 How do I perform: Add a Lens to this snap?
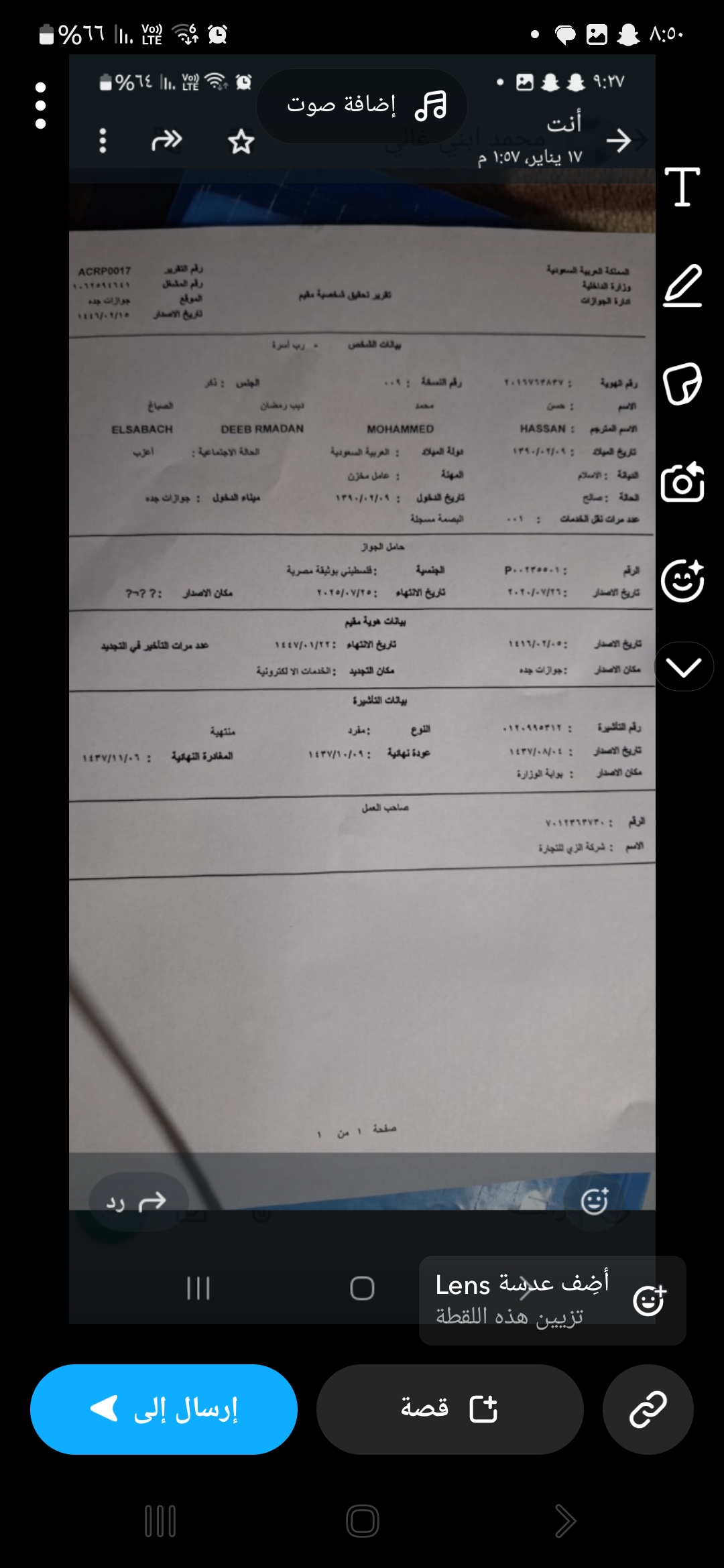pyautogui.click(x=552, y=1300)
